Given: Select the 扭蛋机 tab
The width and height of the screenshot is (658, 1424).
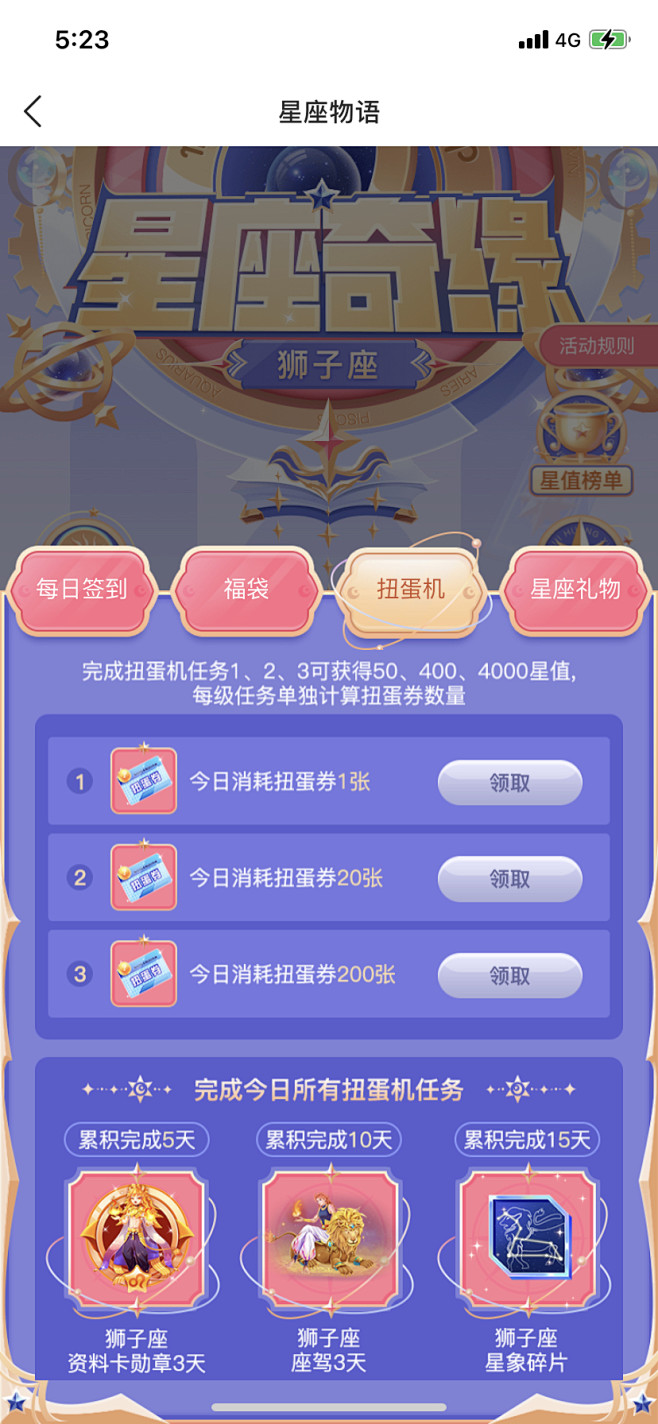Looking at the screenshot, I should 411,590.
